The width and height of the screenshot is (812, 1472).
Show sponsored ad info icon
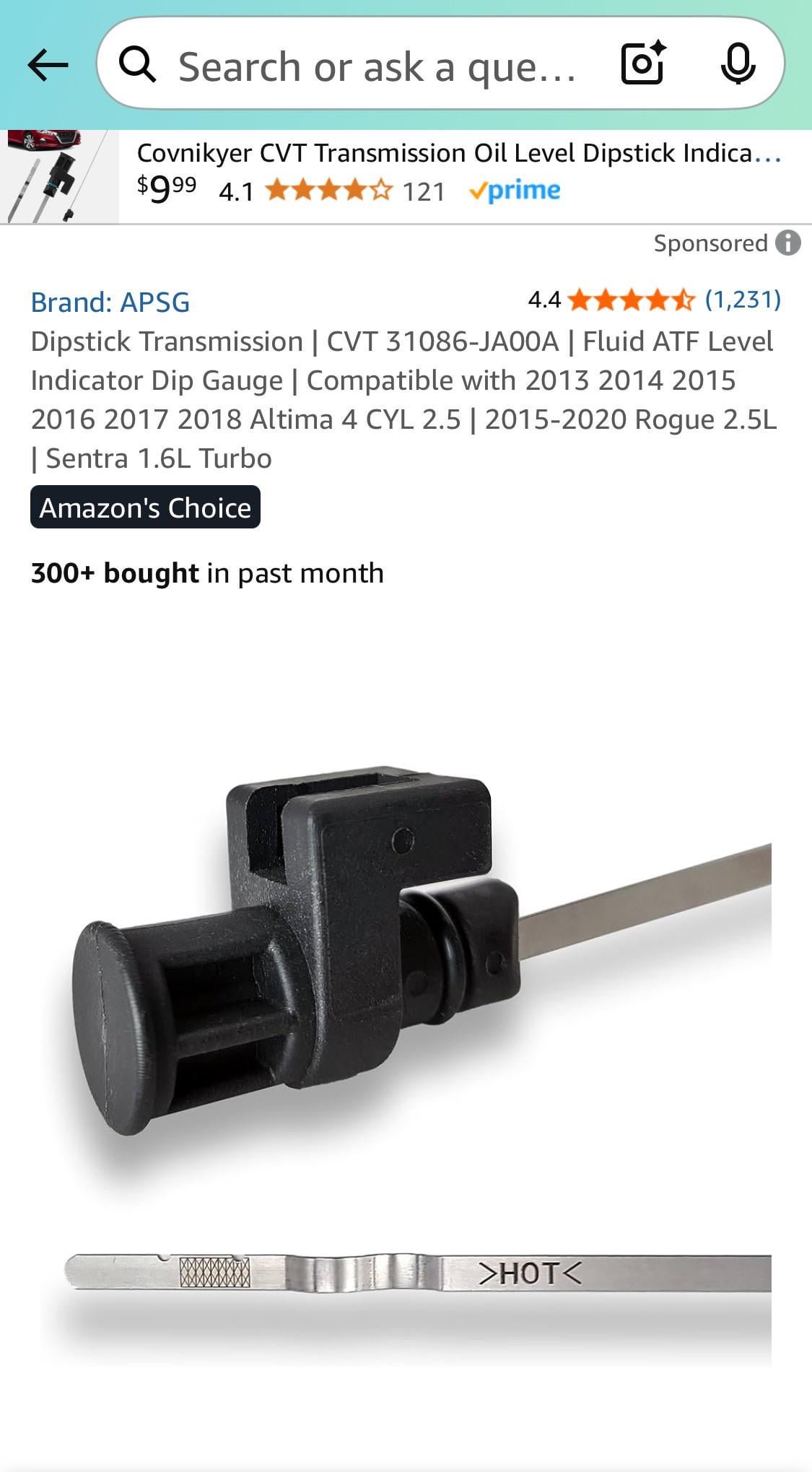tap(787, 243)
